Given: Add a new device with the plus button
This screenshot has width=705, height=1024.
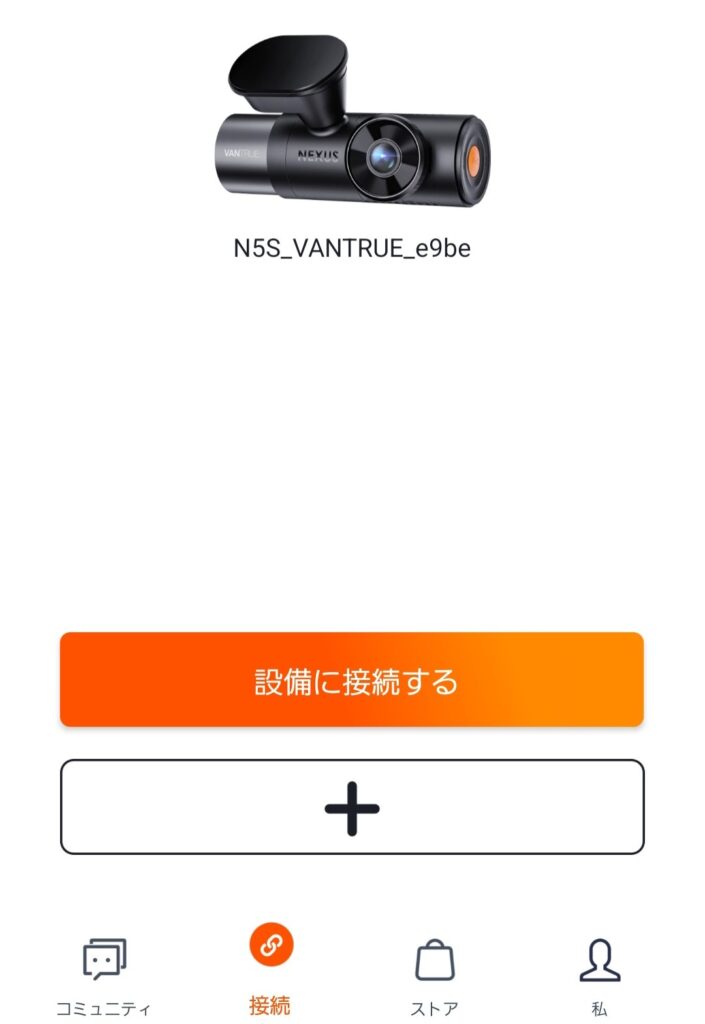Looking at the screenshot, I should tap(352, 807).
